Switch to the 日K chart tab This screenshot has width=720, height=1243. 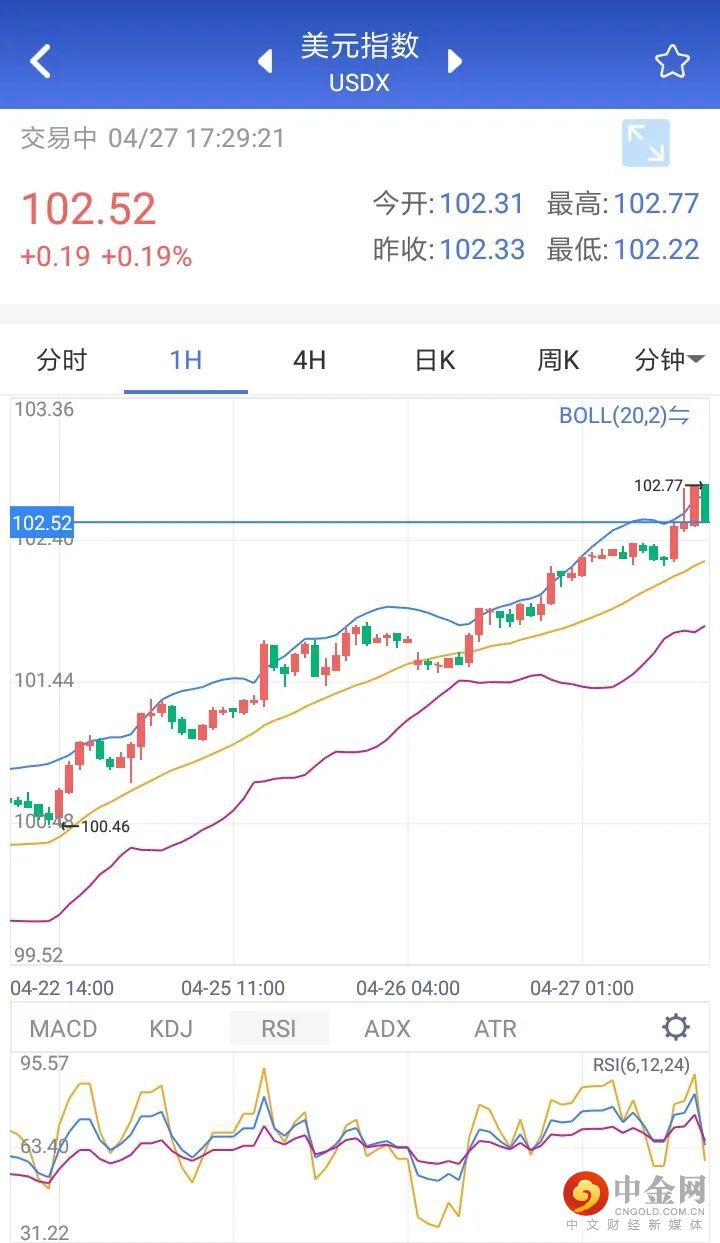[x=434, y=360]
